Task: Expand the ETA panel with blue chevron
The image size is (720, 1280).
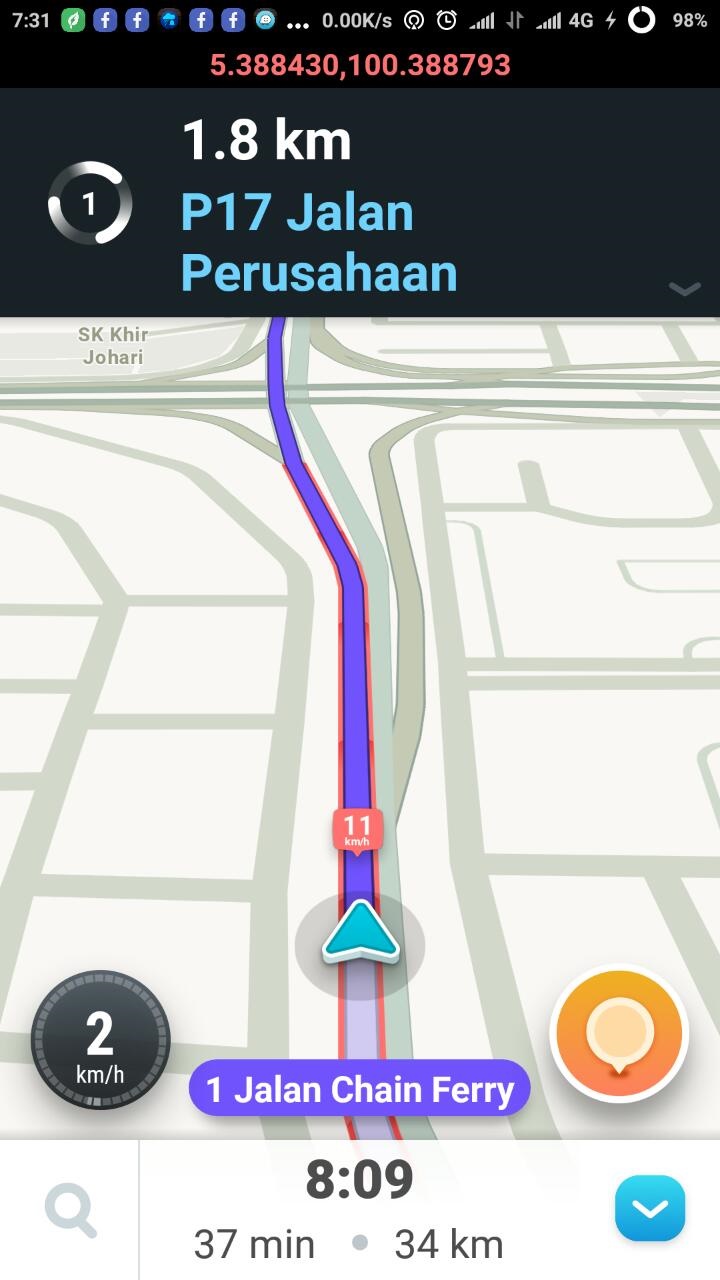Action: click(x=650, y=1208)
